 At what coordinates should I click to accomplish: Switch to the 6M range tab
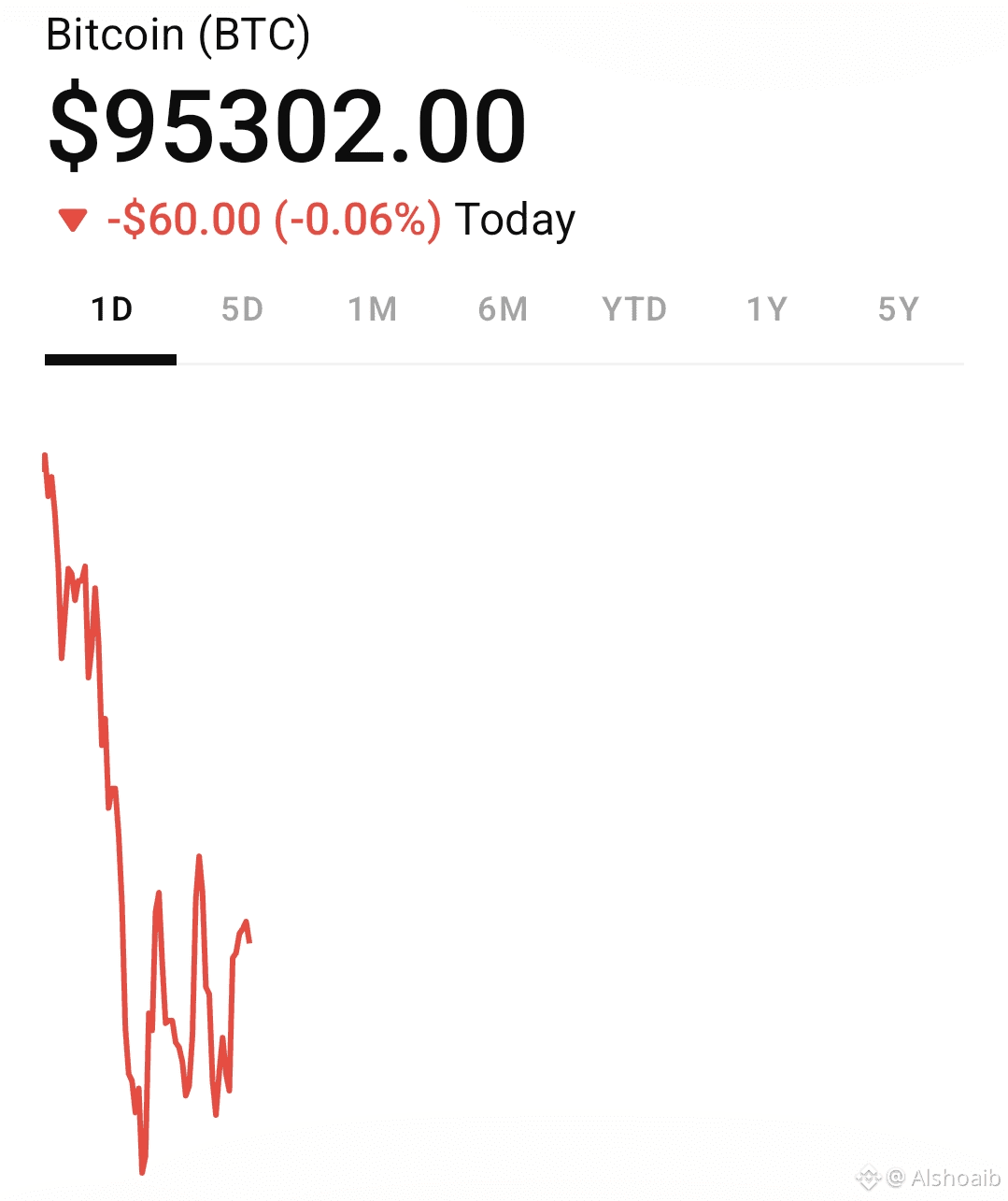503,309
